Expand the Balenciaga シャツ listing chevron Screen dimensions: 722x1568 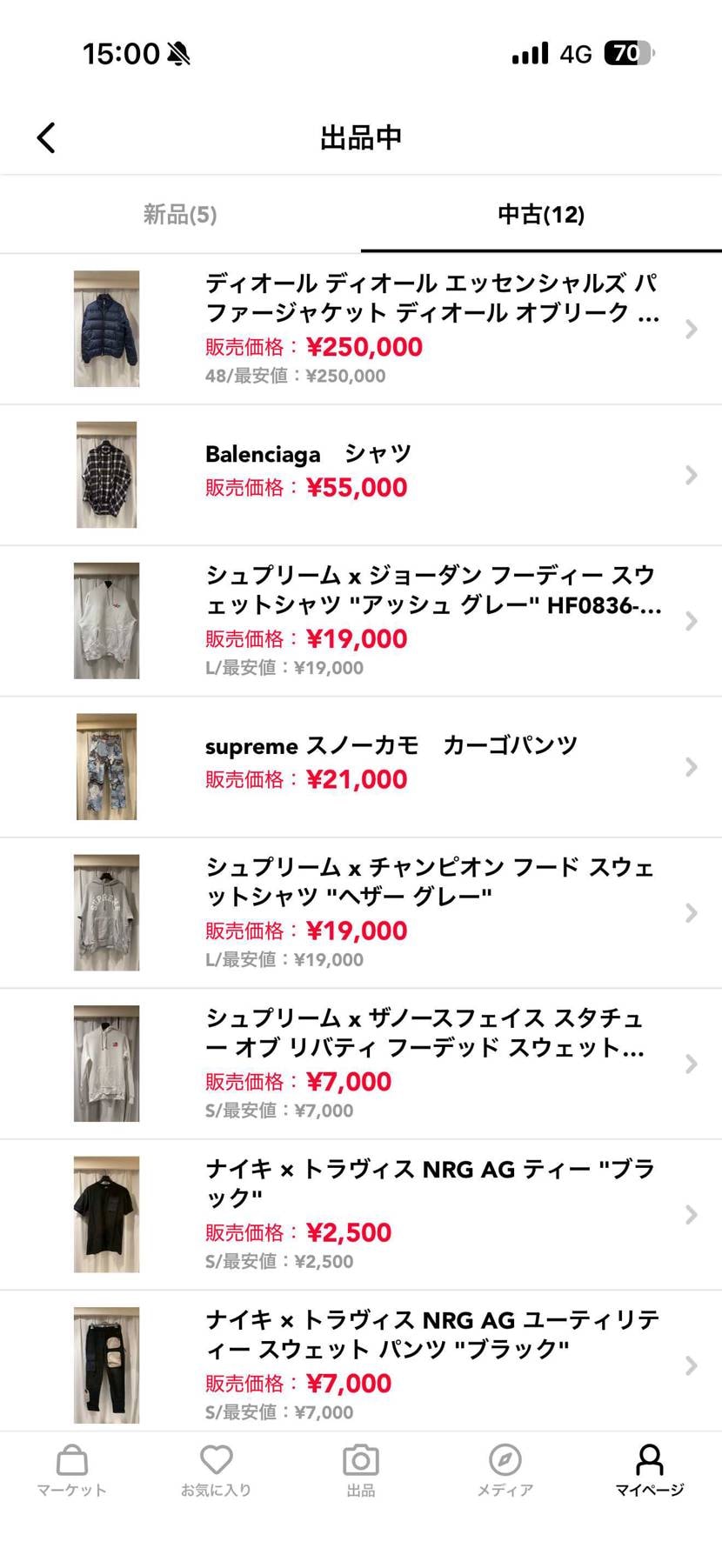[692, 475]
